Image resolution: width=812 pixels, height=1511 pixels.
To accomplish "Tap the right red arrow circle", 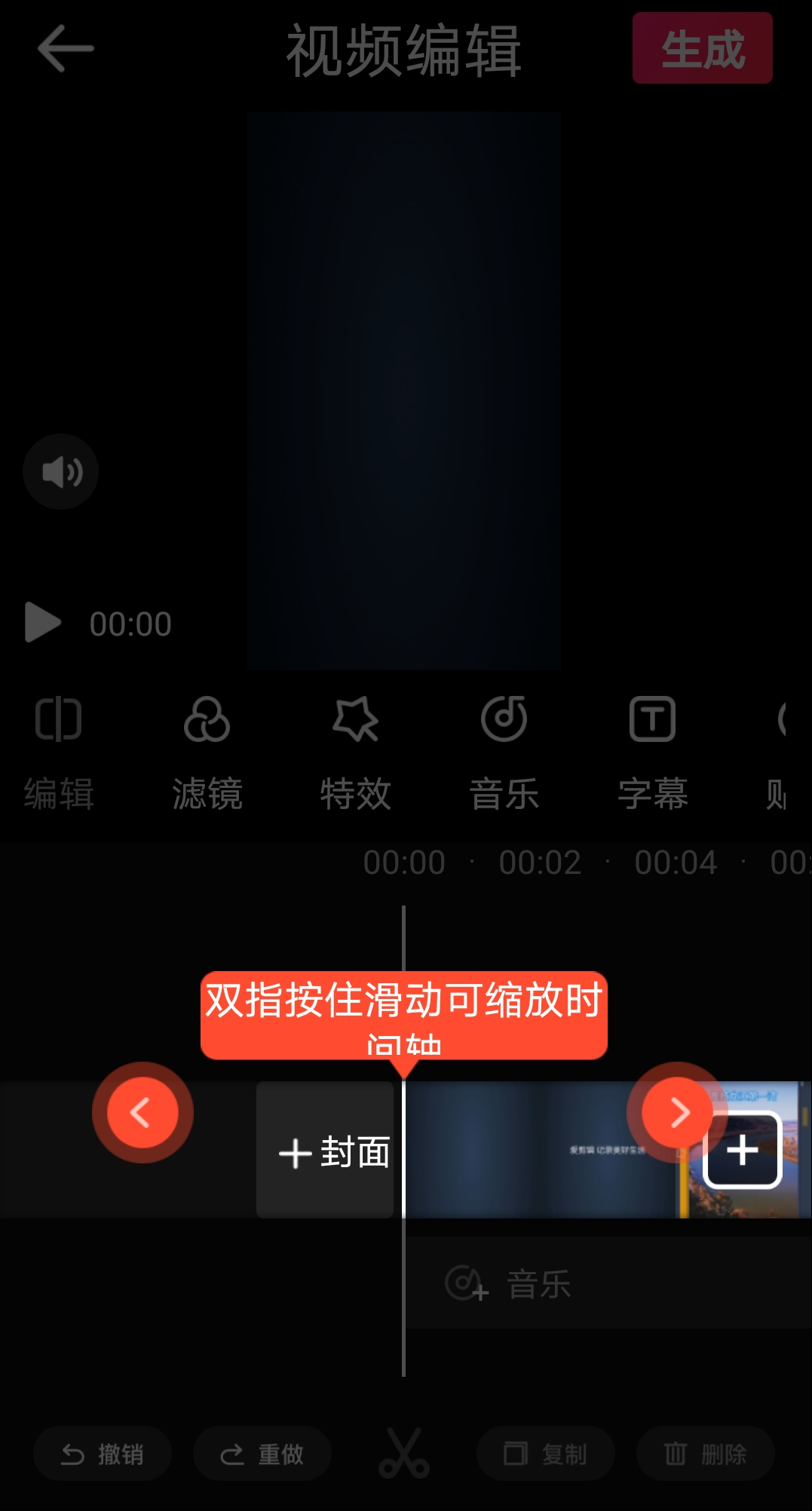I will point(677,1112).
